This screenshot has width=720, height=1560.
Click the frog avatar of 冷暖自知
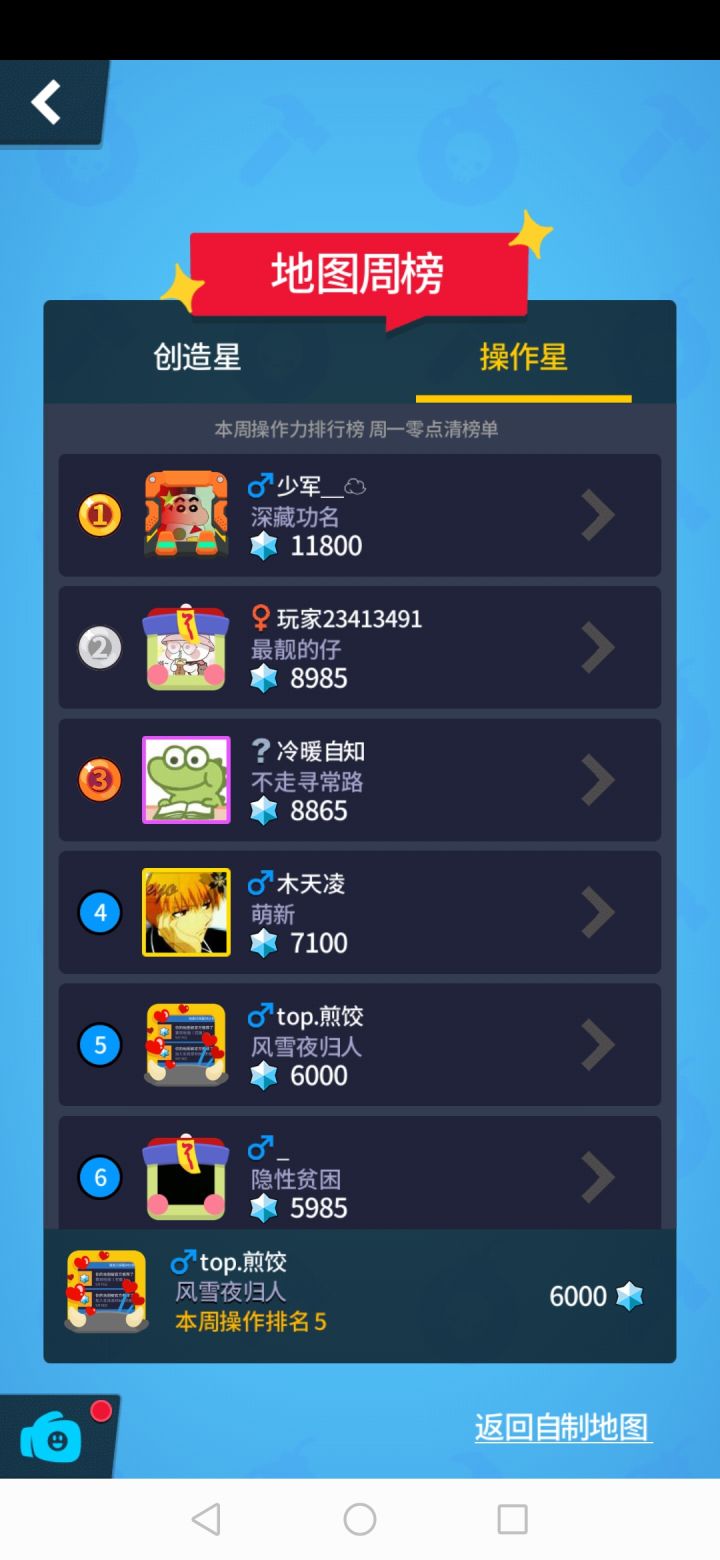pos(187,780)
